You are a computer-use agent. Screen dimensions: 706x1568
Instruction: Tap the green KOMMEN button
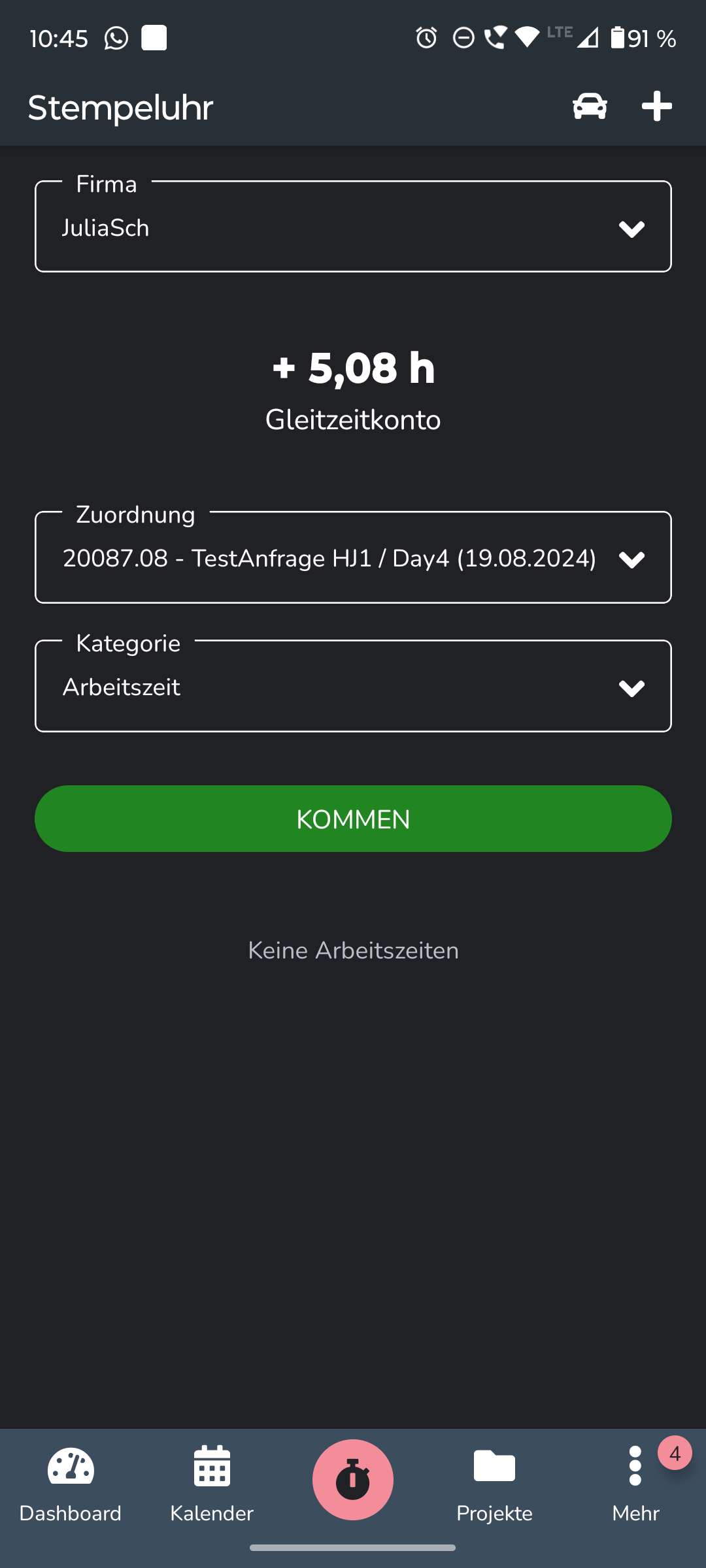pos(353,819)
